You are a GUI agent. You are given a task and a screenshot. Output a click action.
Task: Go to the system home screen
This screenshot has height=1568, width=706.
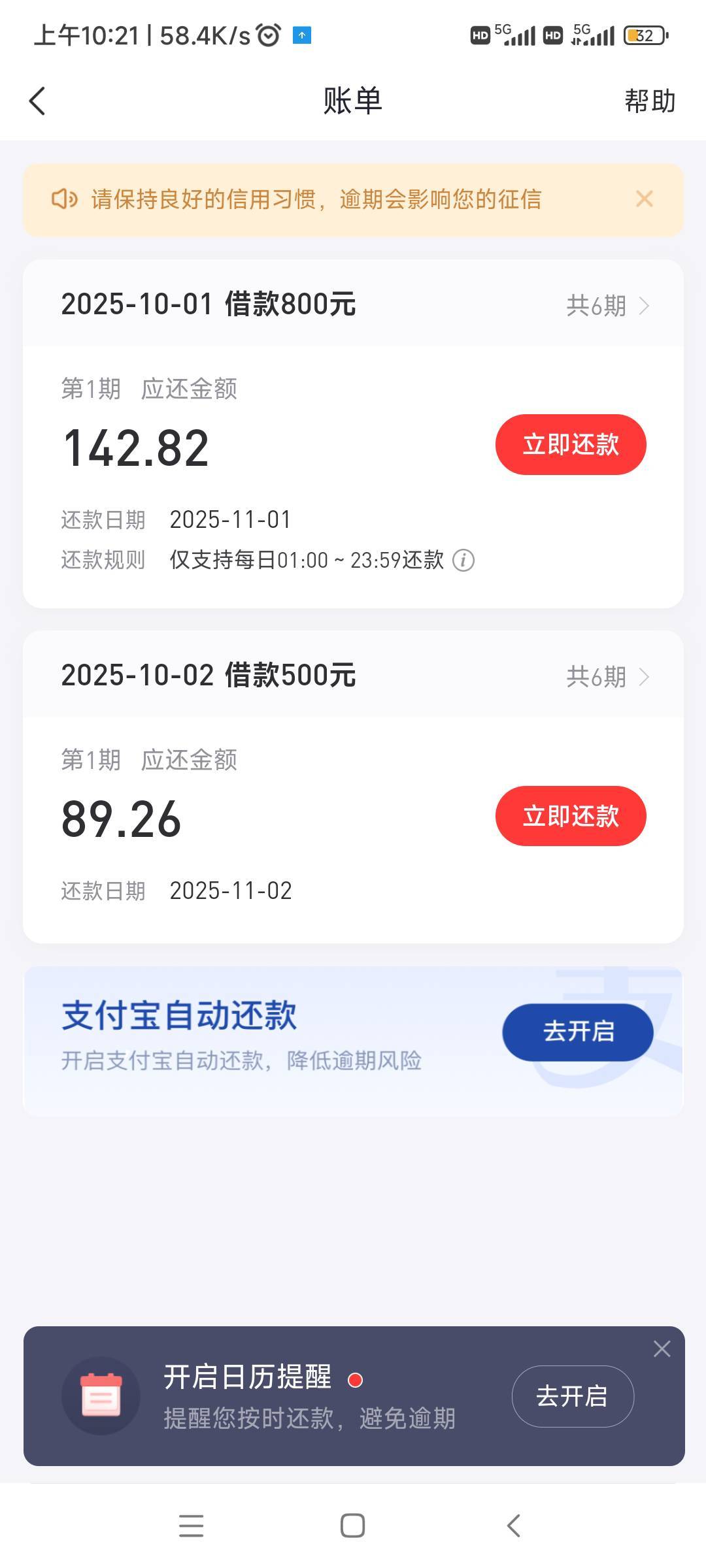(x=352, y=1526)
